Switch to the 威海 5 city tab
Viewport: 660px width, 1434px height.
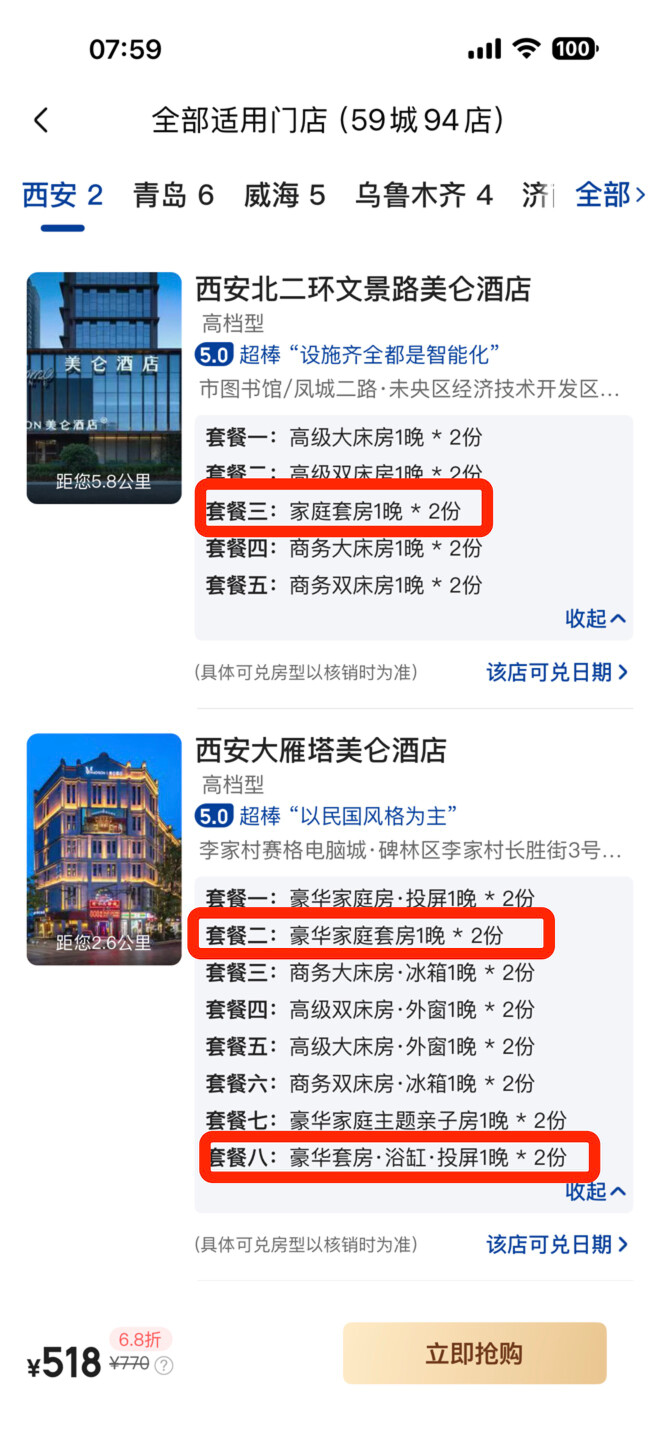pos(285,195)
